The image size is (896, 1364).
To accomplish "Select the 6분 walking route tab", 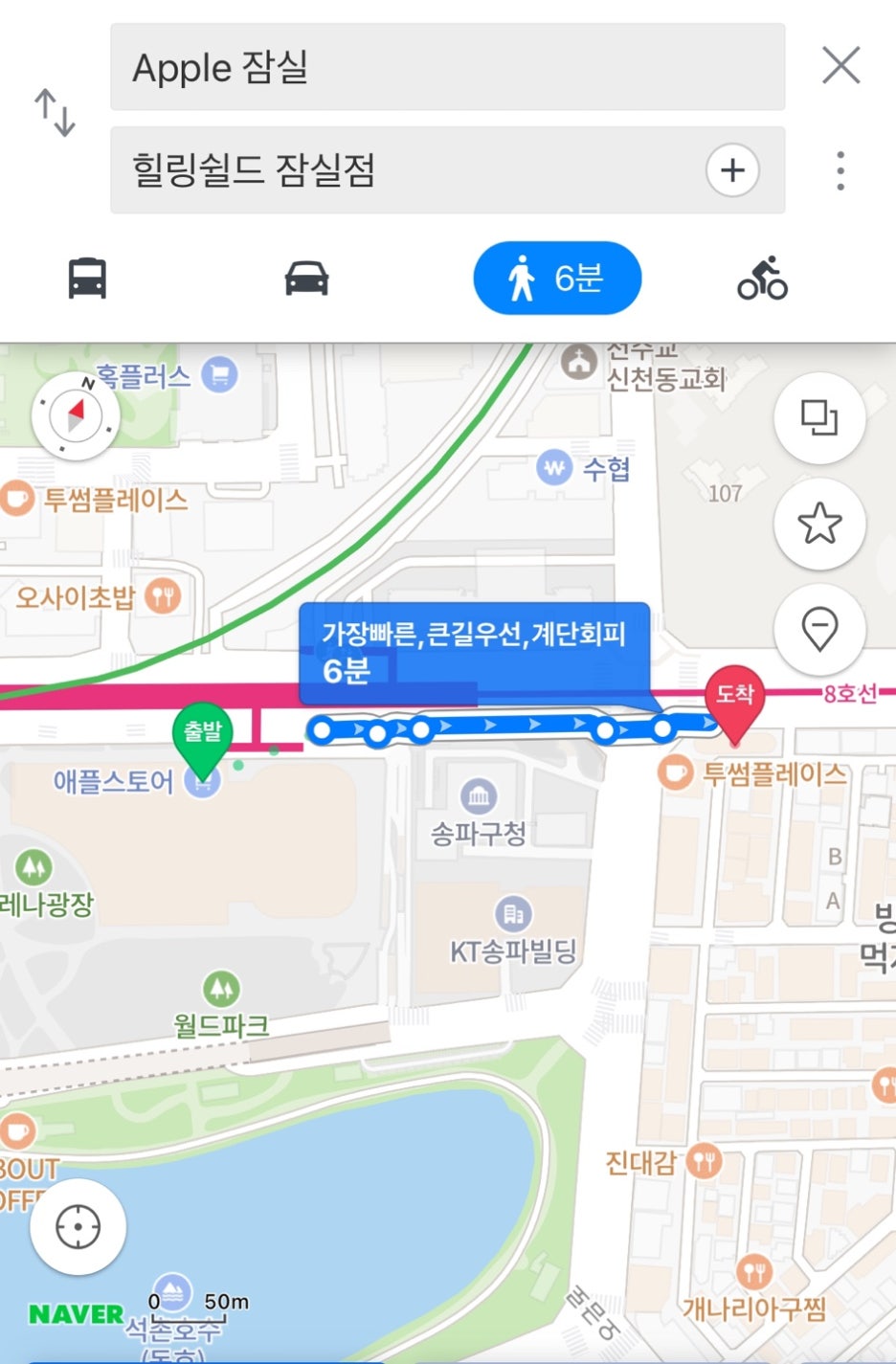I will 556,279.
